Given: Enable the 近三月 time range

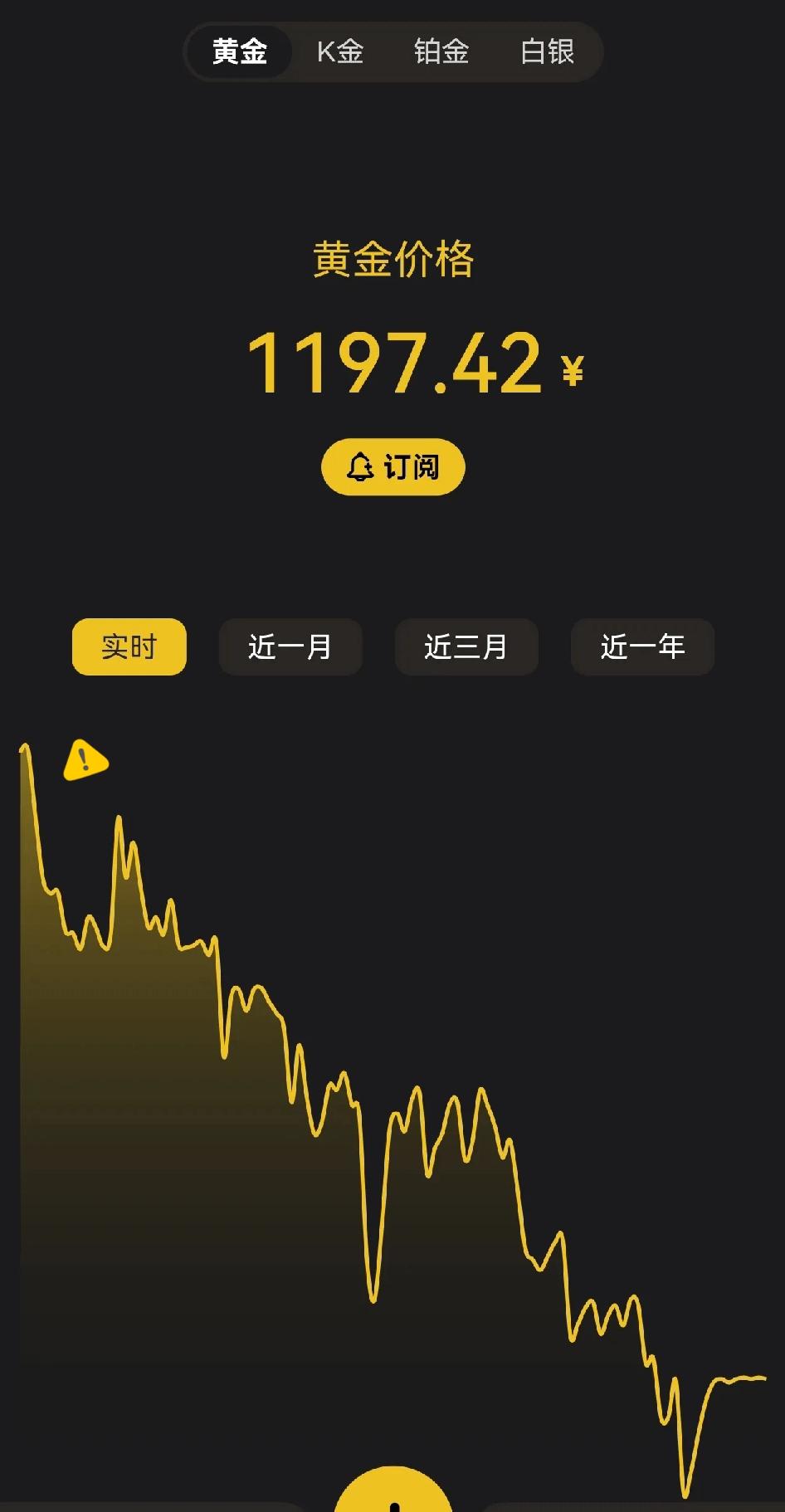Looking at the screenshot, I should [x=466, y=647].
